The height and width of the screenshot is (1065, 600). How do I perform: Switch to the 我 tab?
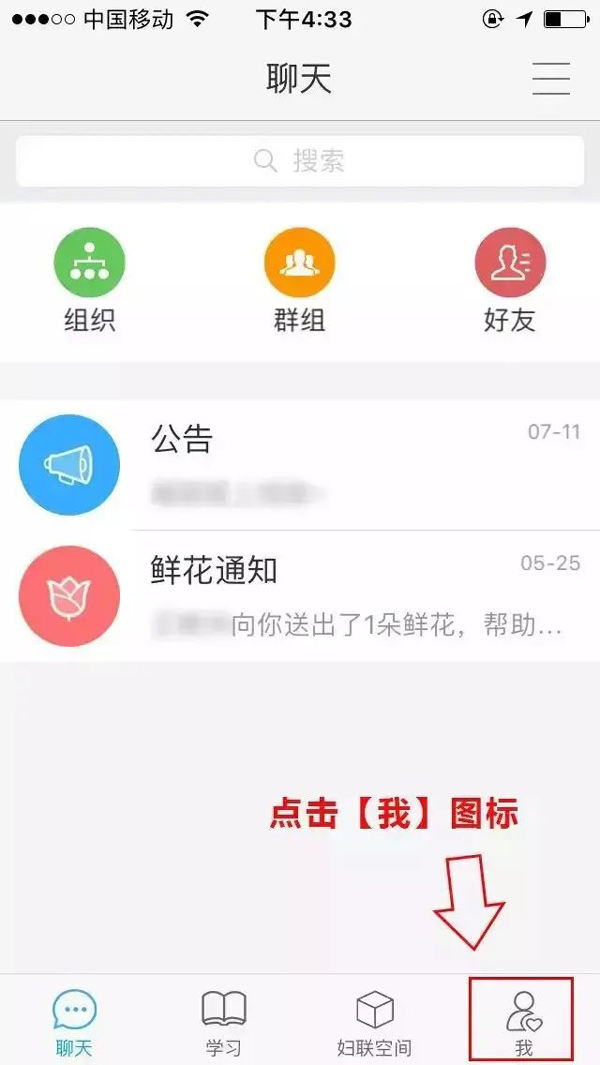coord(523,1022)
